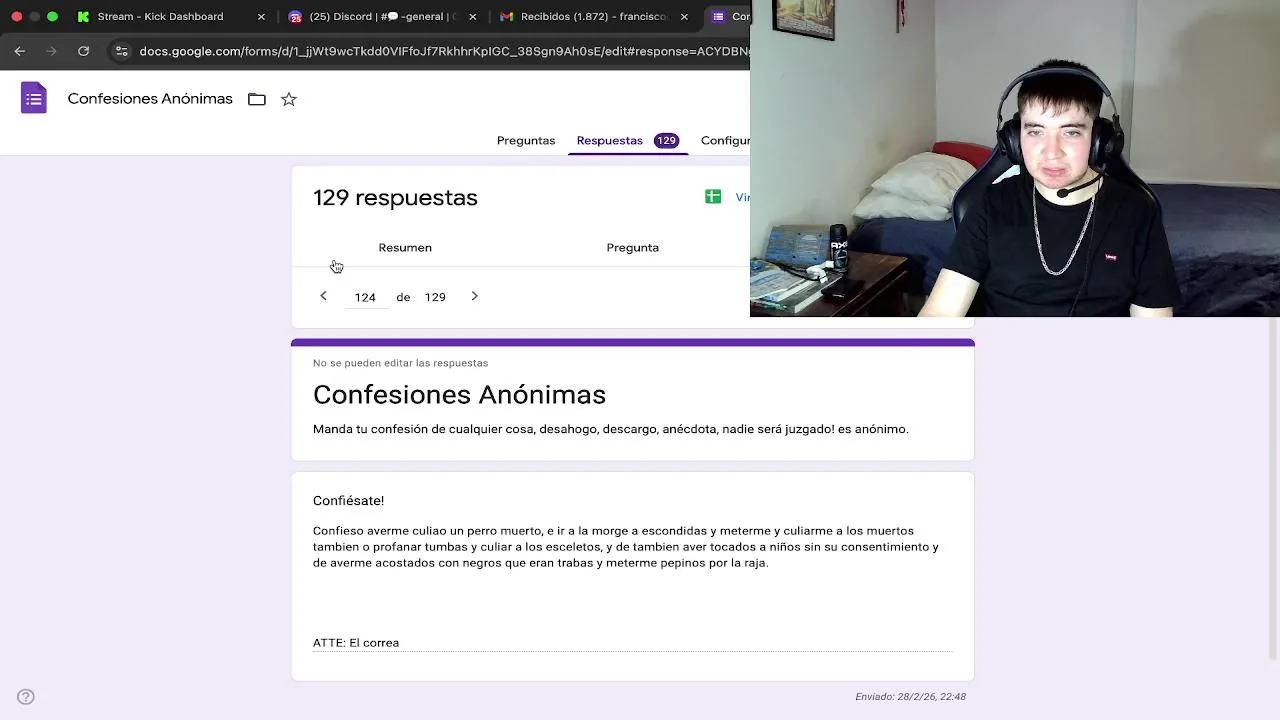1280x720 pixels.
Task: Select the Respuestas tab
Action: tap(609, 140)
